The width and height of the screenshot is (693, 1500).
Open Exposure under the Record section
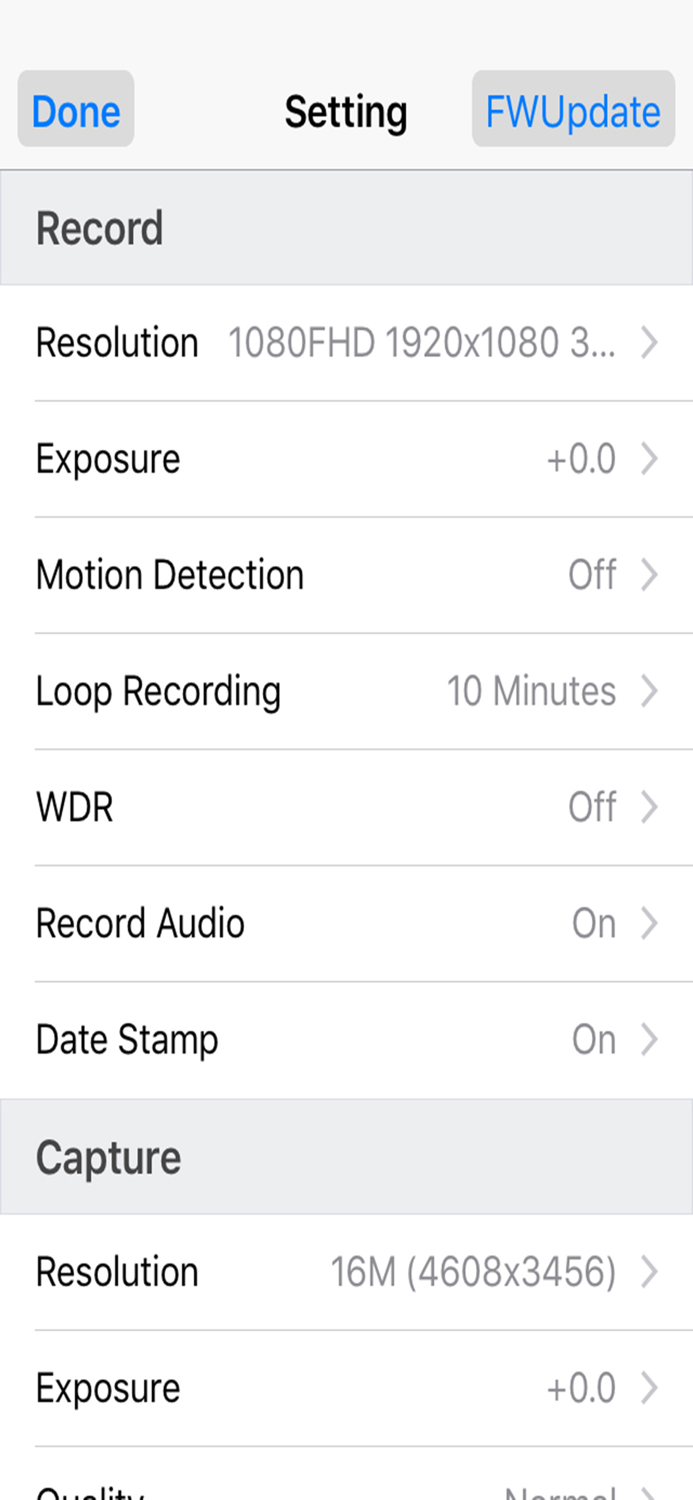(346, 459)
